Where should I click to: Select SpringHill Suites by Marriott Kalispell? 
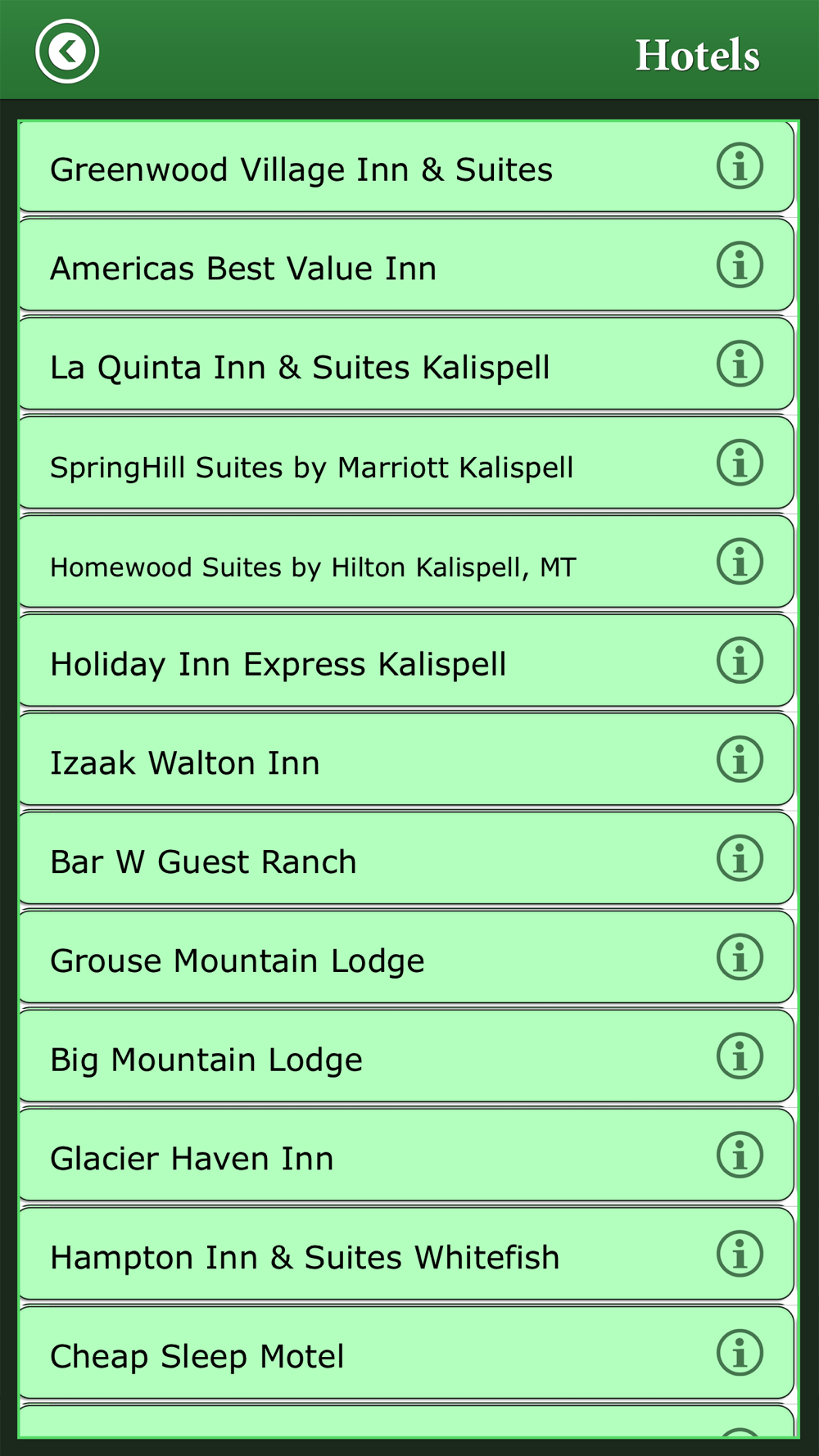pyautogui.click(x=406, y=463)
